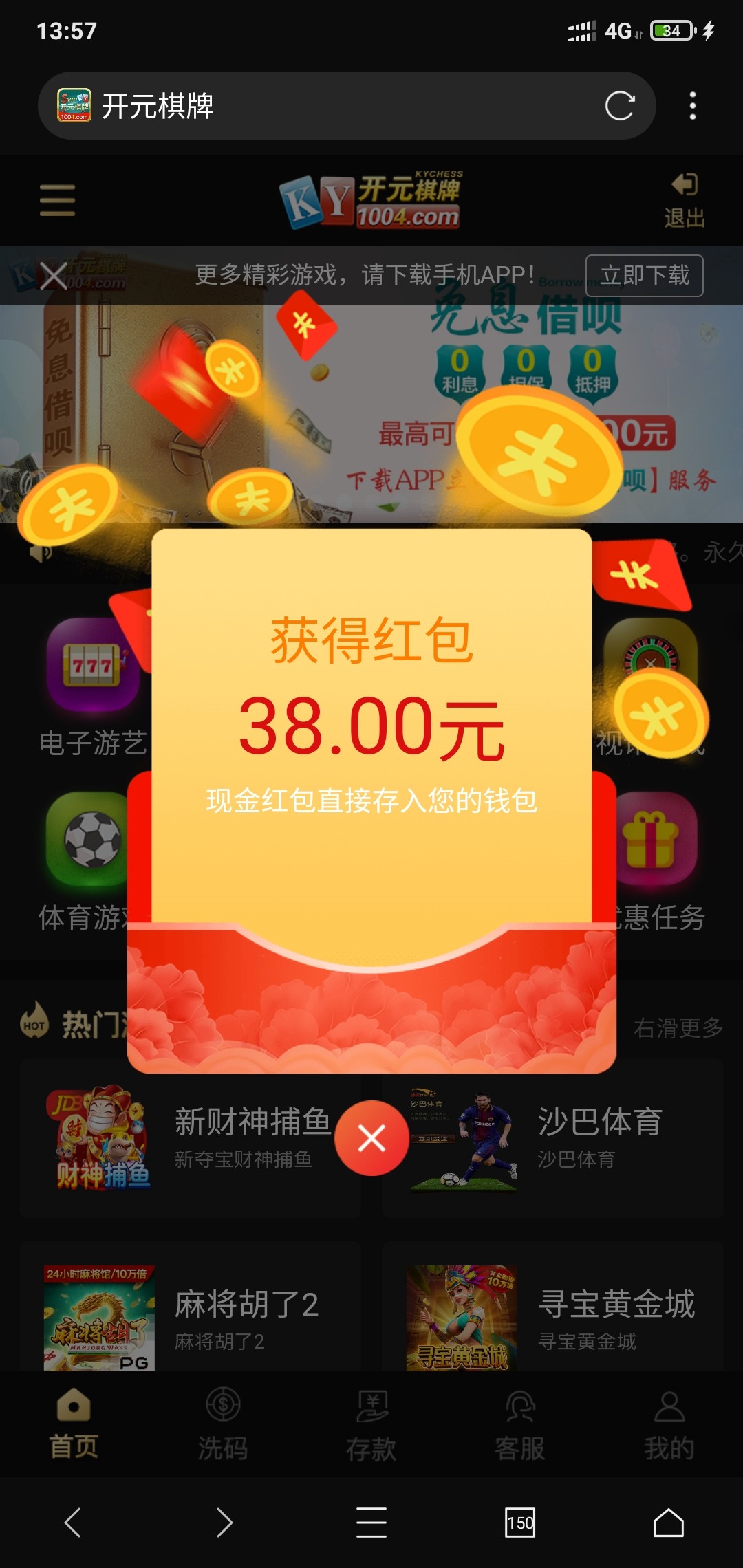Open the 新财神捕鱼 game card
The height and width of the screenshot is (1568, 743).
pos(186,1138)
